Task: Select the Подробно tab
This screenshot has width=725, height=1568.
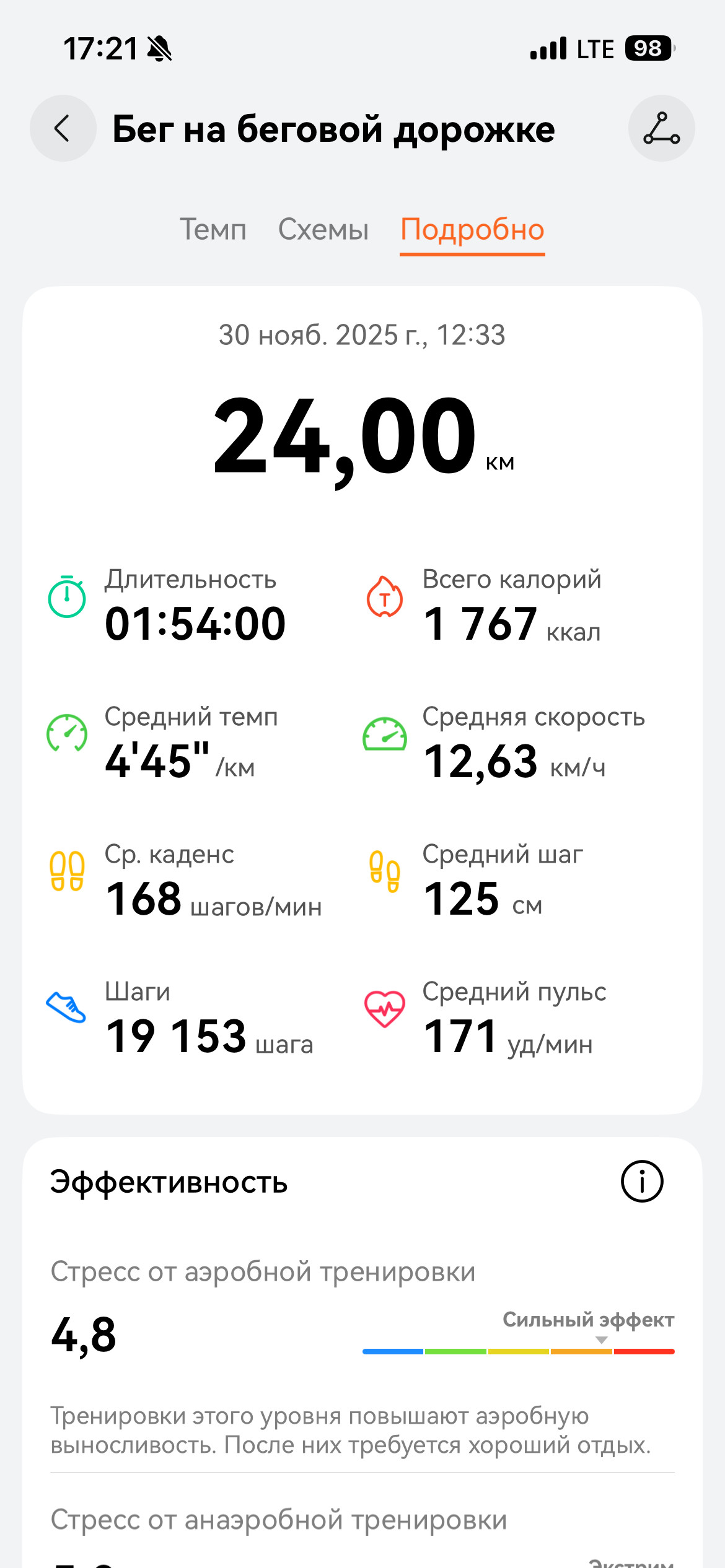Action: coord(472,230)
